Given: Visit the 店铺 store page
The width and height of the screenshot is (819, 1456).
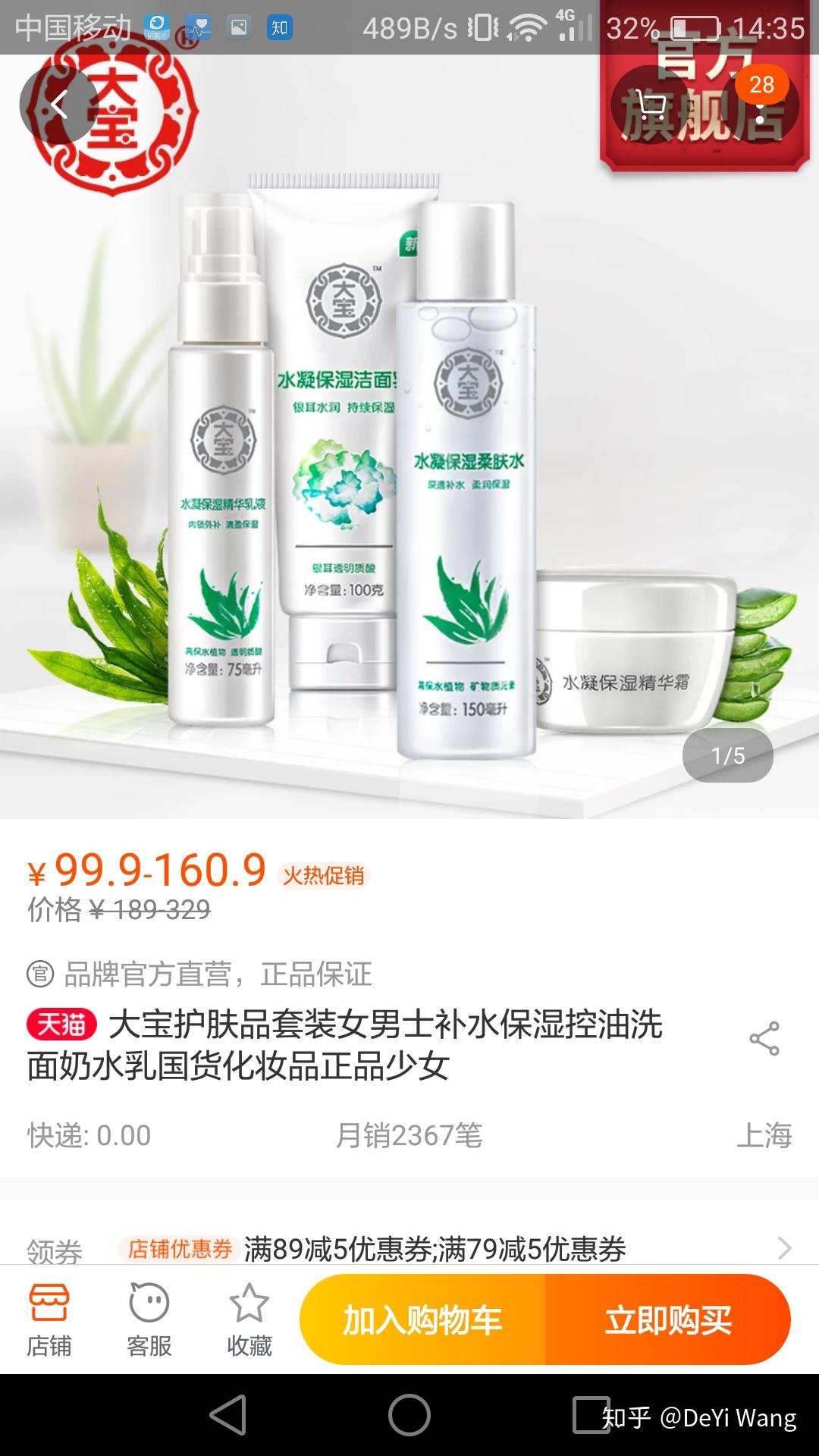Looking at the screenshot, I should click(49, 1319).
